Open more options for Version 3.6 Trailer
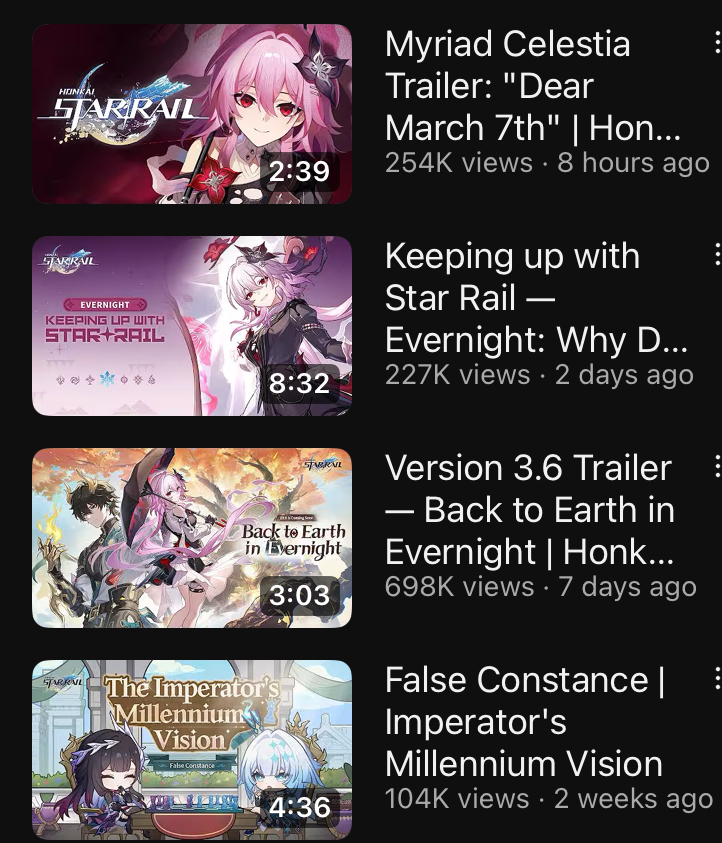The width and height of the screenshot is (722, 843). point(716,466)
